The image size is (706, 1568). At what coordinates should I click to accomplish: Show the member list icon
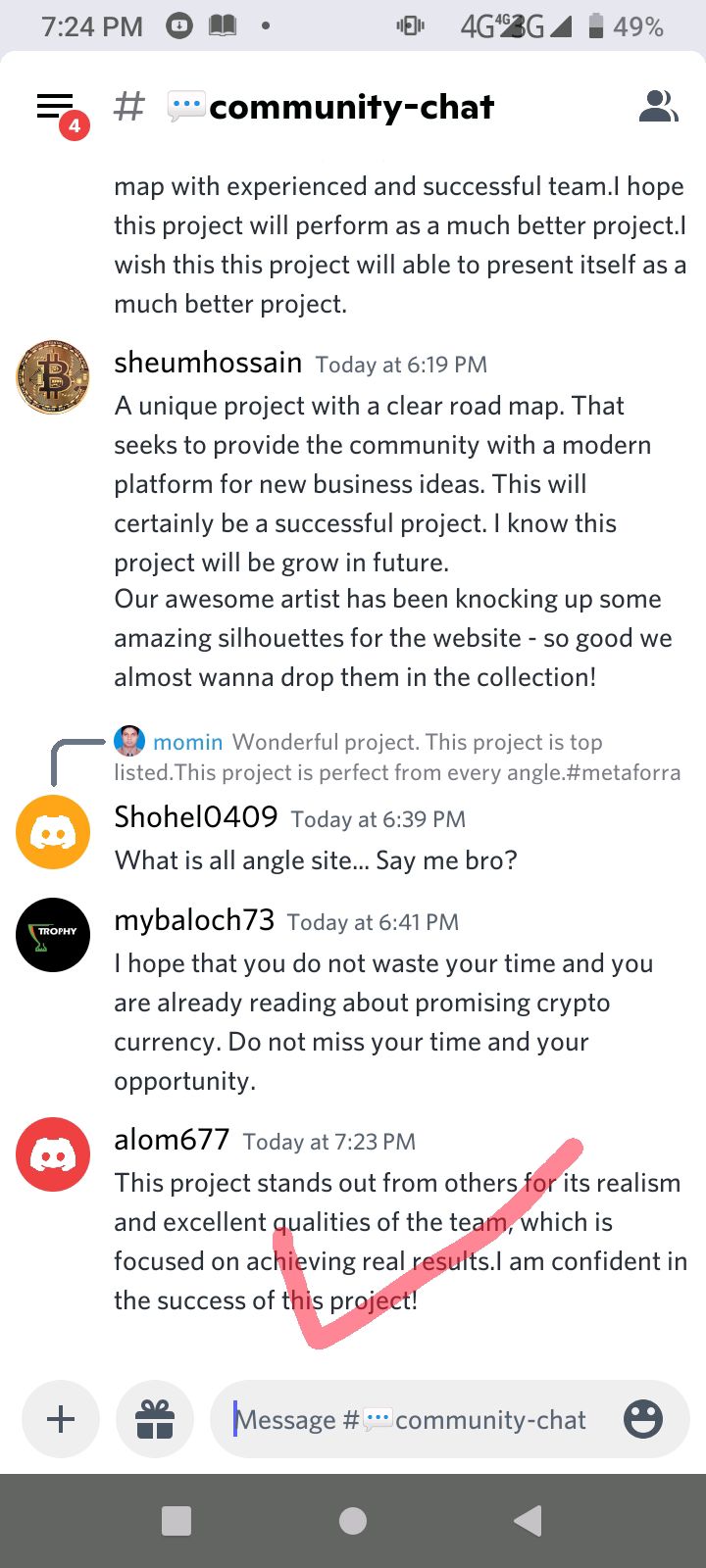(658, 106)
